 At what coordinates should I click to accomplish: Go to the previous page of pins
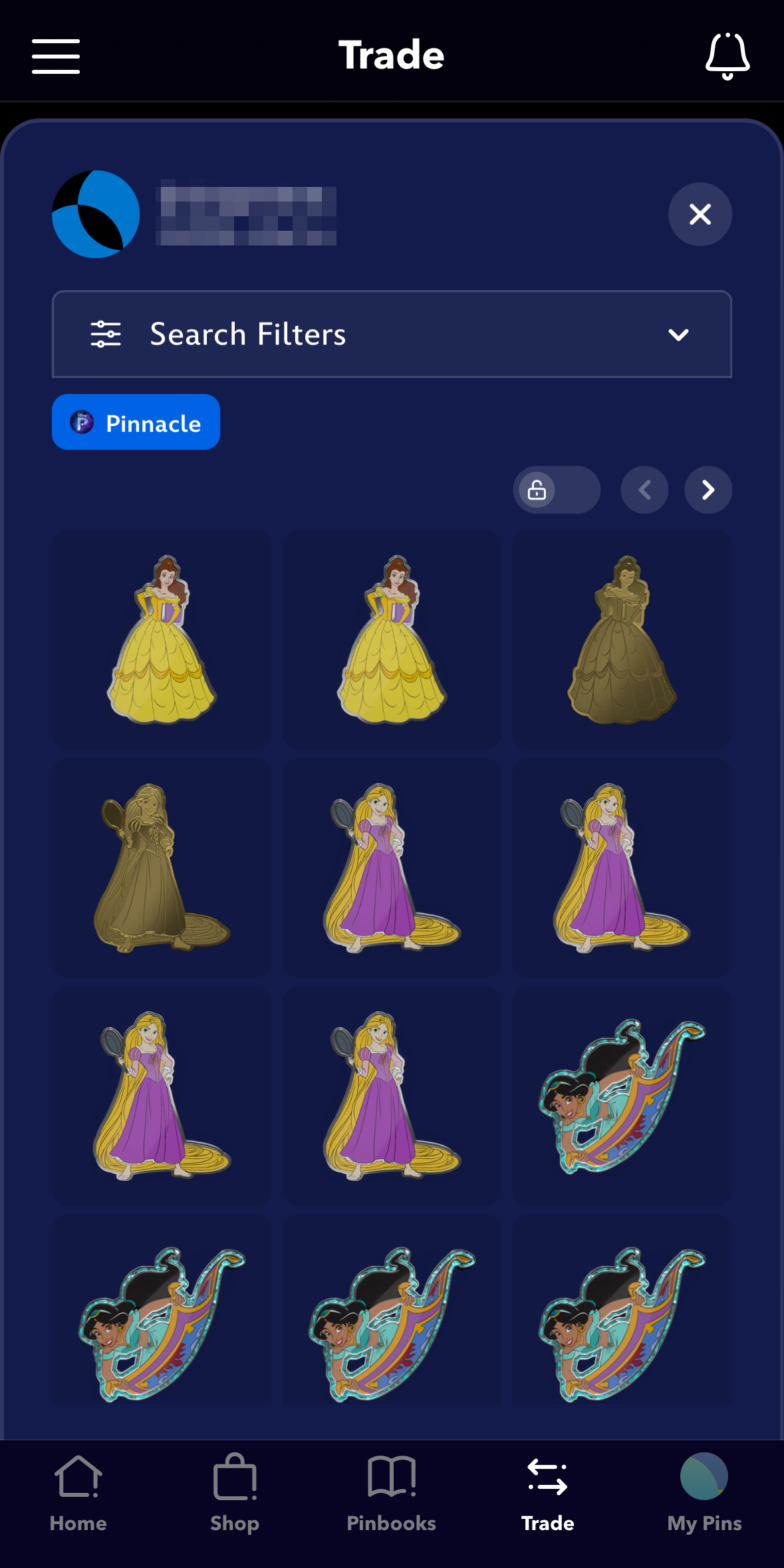644,490
